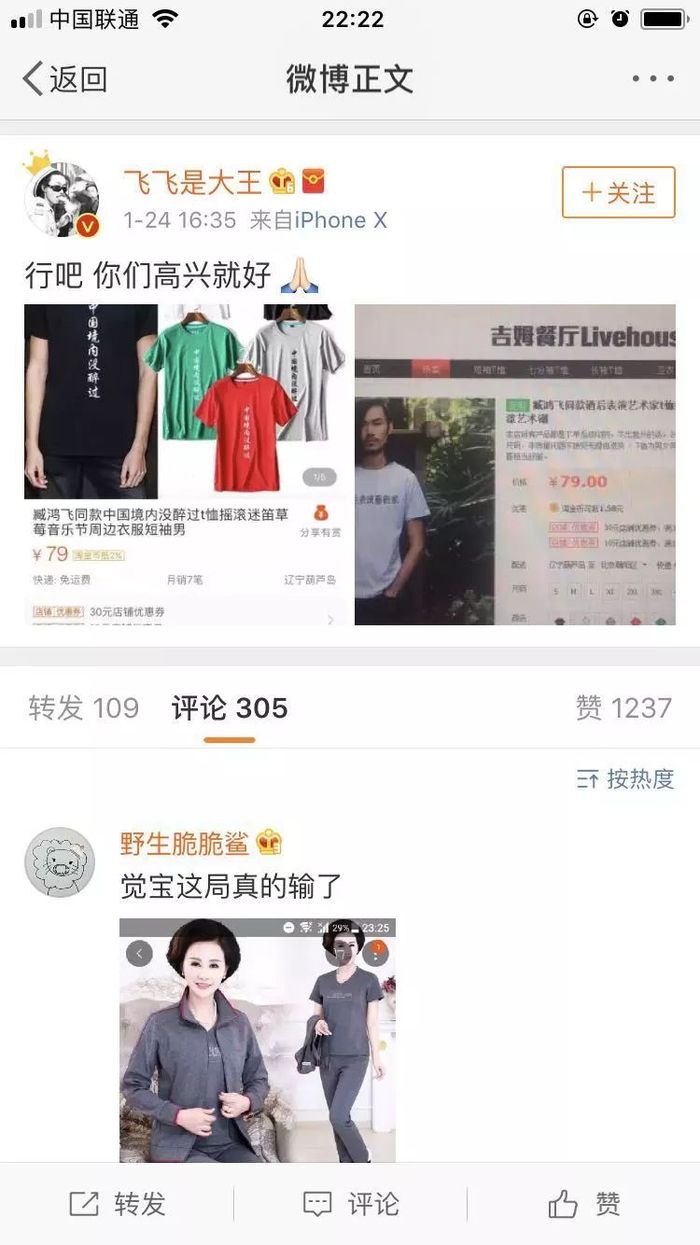Enlarge the image in 野生脆脆鲨's comment
Viewport: 700px width, 1245px height.
click(x=257, y=1040)
